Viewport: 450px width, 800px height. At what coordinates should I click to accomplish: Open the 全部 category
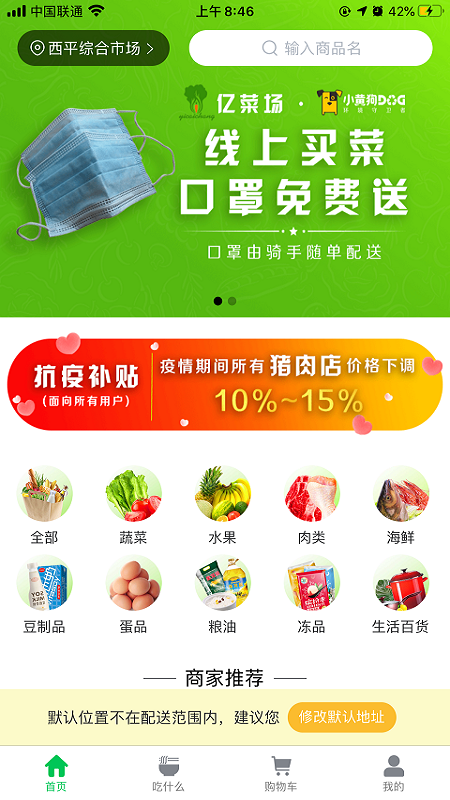click(x=44, y=505)
